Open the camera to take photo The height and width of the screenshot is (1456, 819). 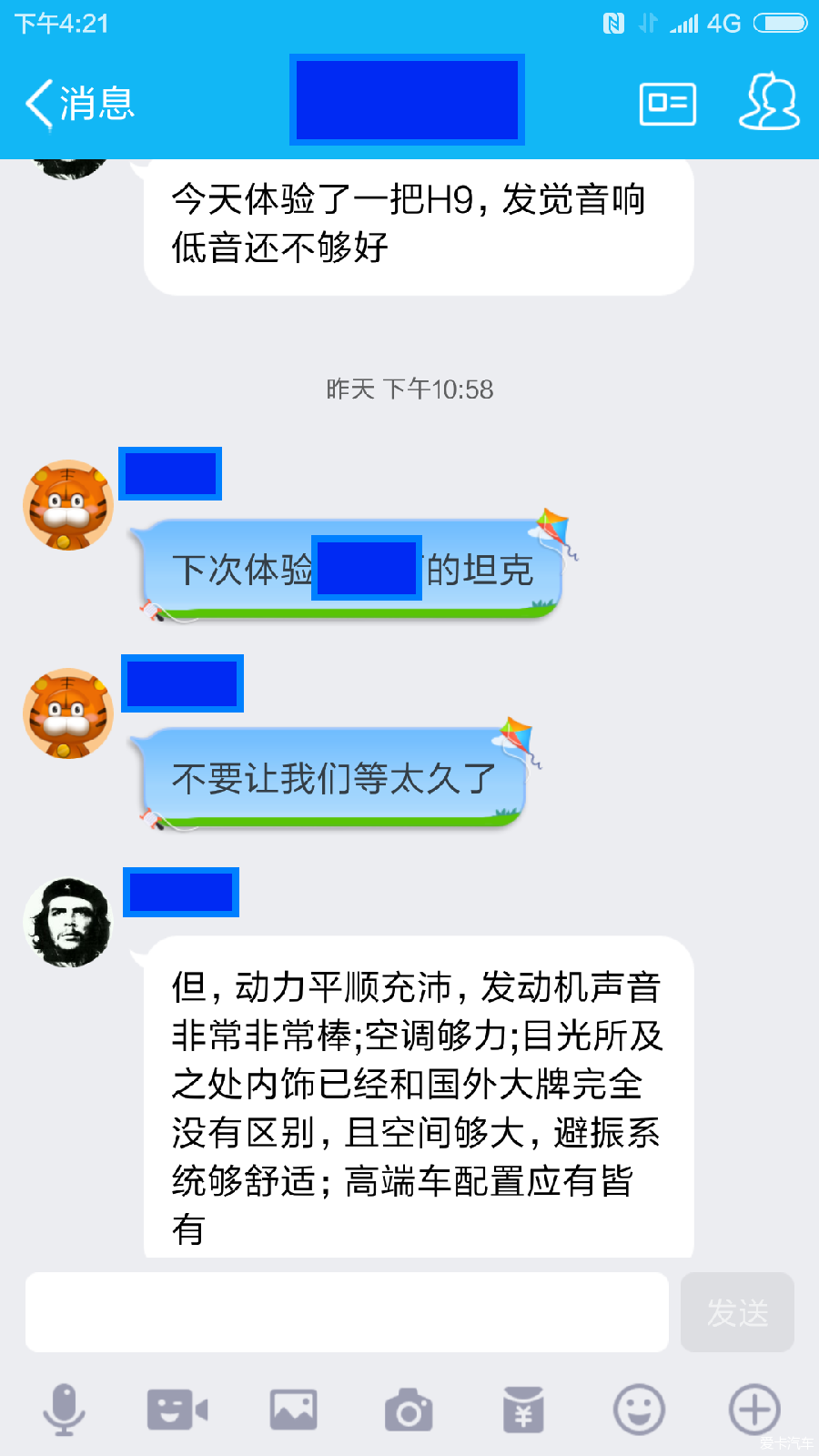409,1410
